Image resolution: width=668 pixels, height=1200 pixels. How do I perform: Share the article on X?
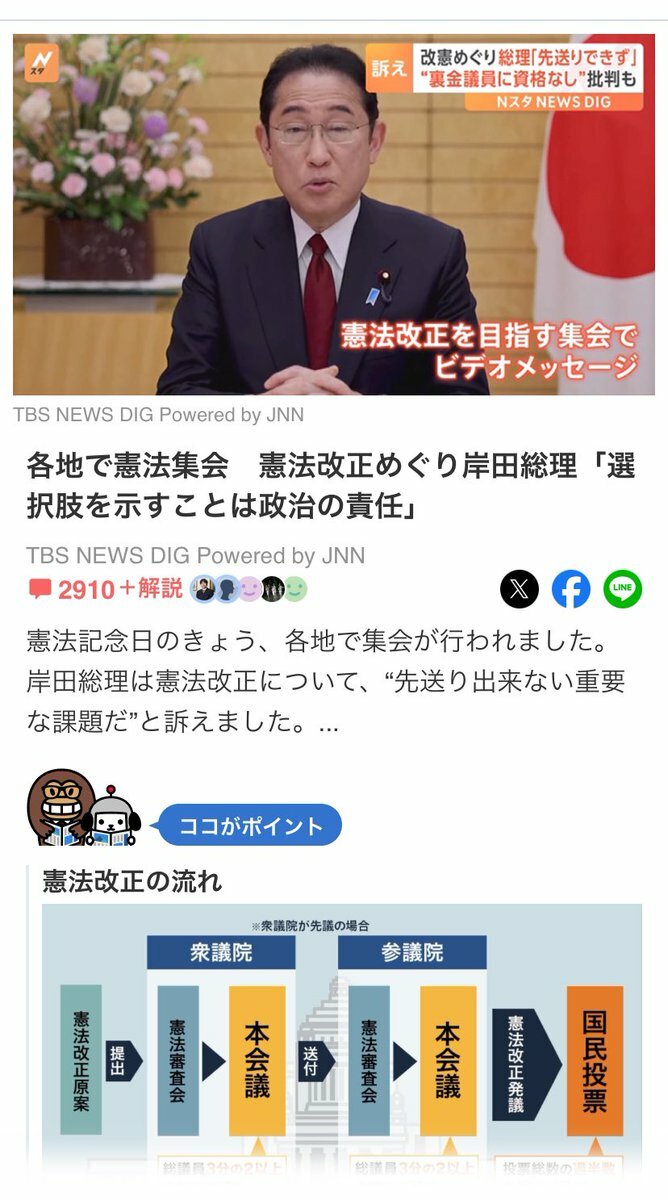click(519, 589)
